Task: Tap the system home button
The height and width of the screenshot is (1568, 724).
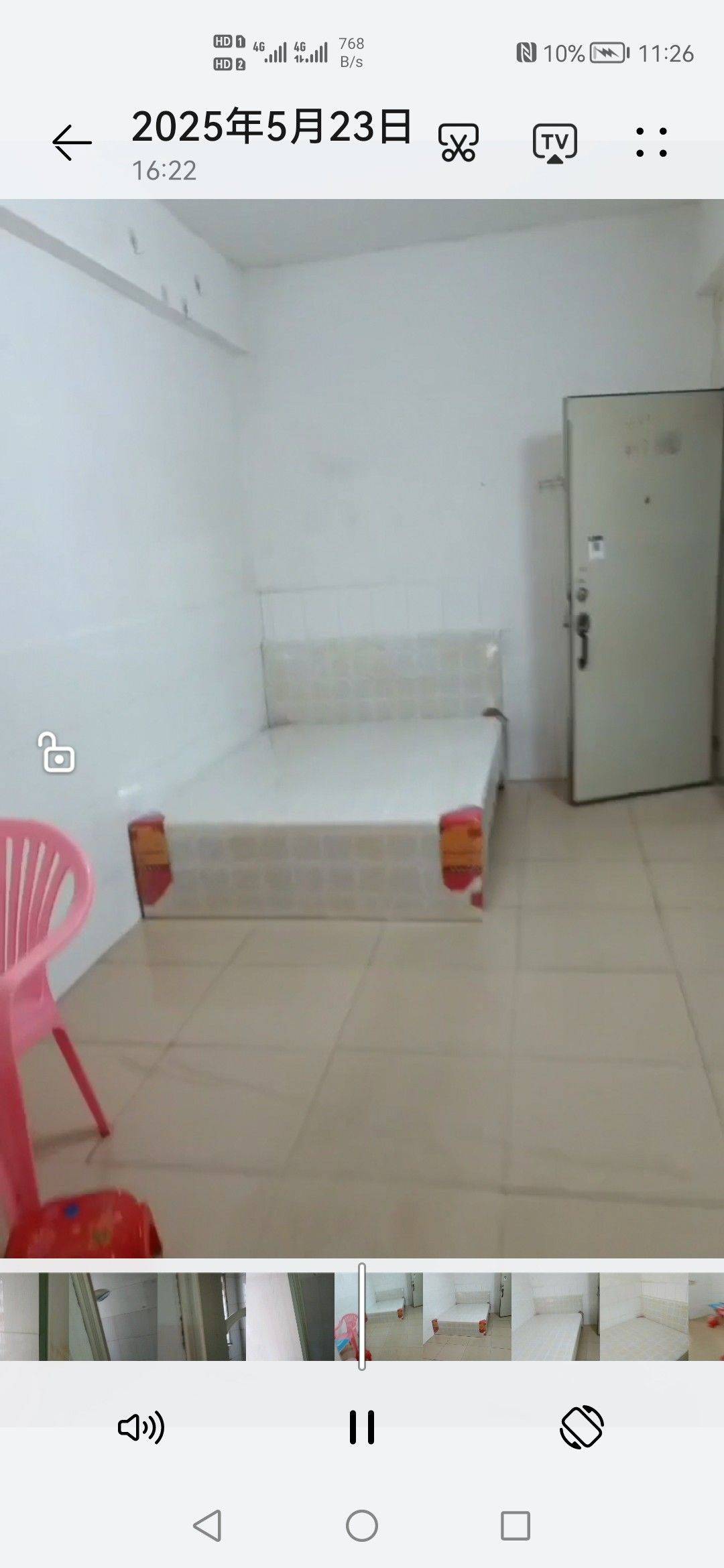Action: click(x=362, y=1526)
